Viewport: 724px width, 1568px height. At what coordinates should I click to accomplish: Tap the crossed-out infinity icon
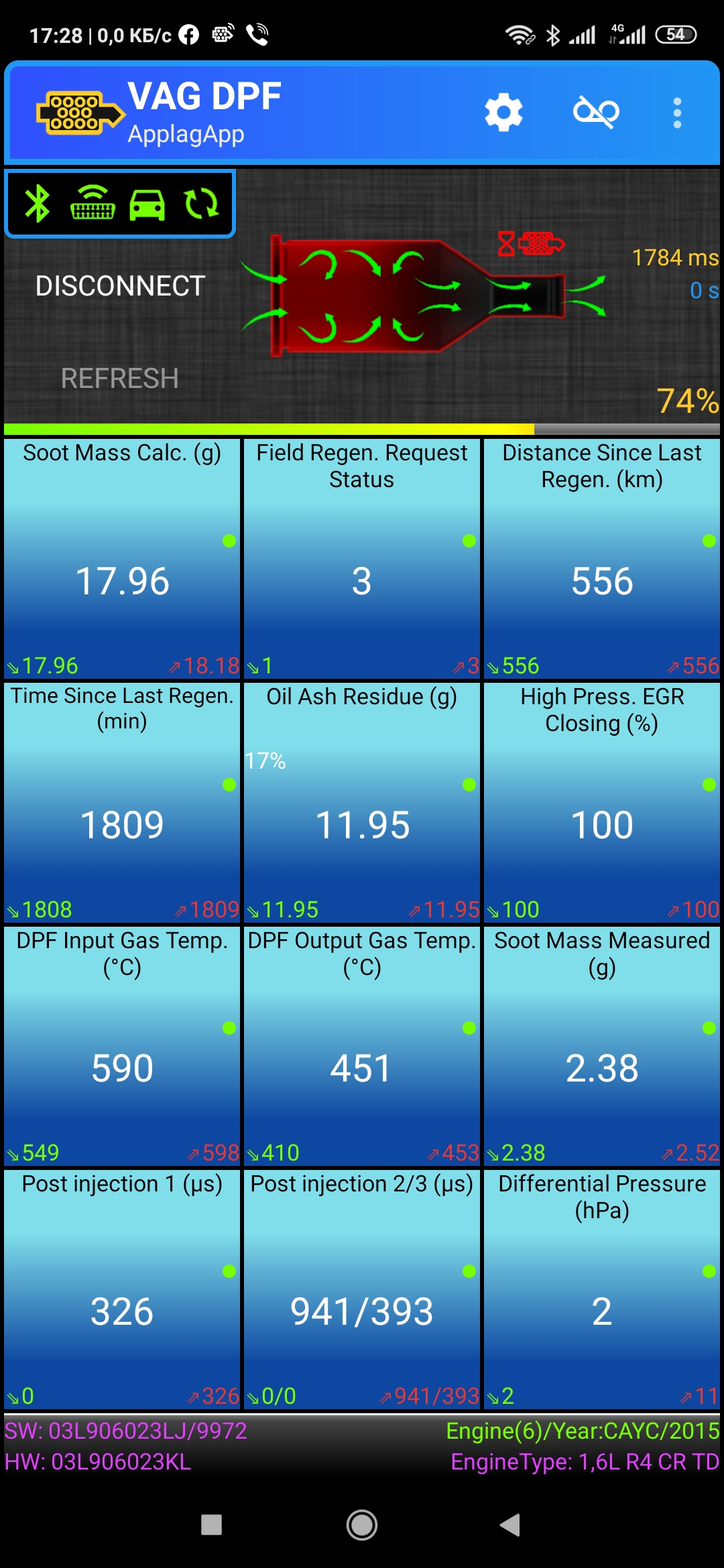pyautogui.click(x=596, y=112)
